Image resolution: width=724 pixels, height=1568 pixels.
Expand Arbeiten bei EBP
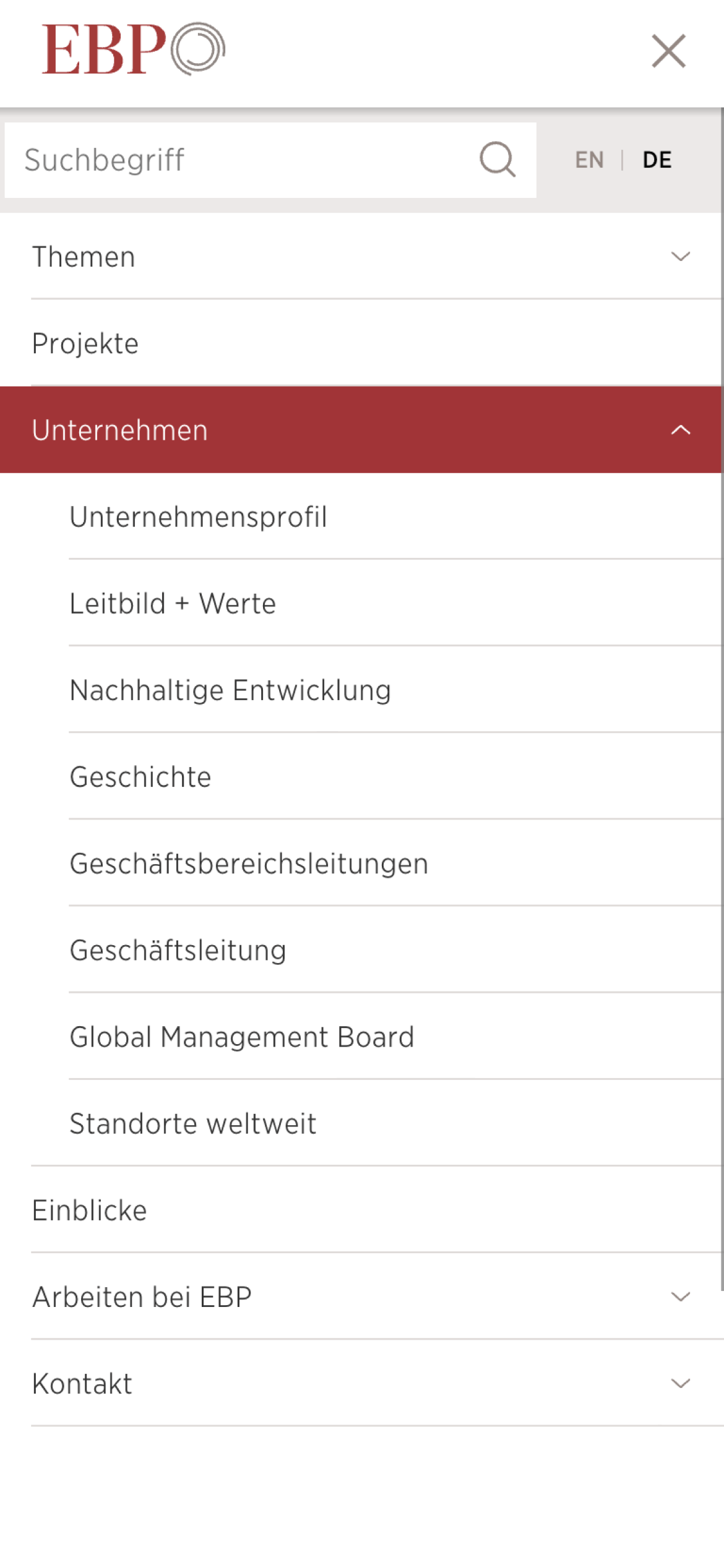tap(680, 1297)
